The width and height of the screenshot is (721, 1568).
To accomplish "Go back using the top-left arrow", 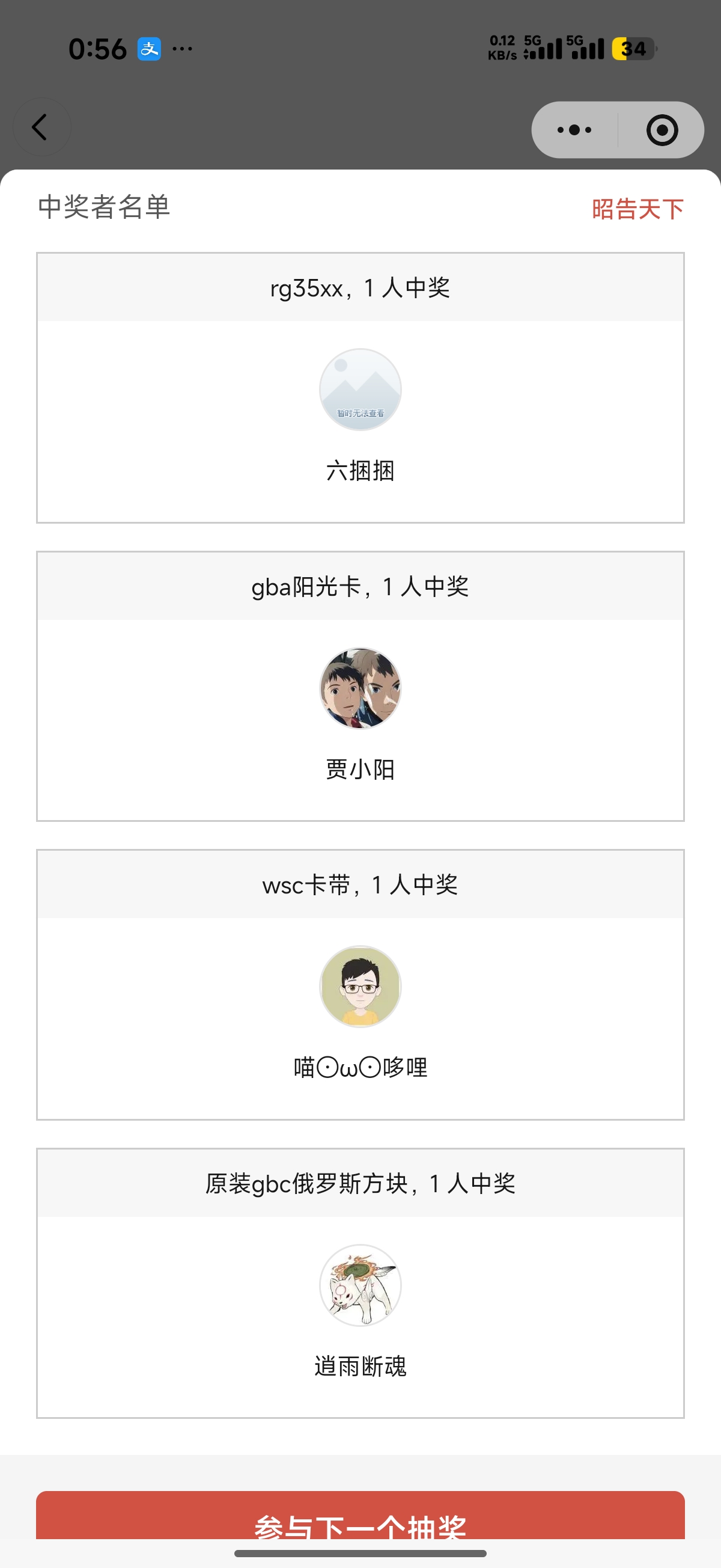I will (41, 127).
